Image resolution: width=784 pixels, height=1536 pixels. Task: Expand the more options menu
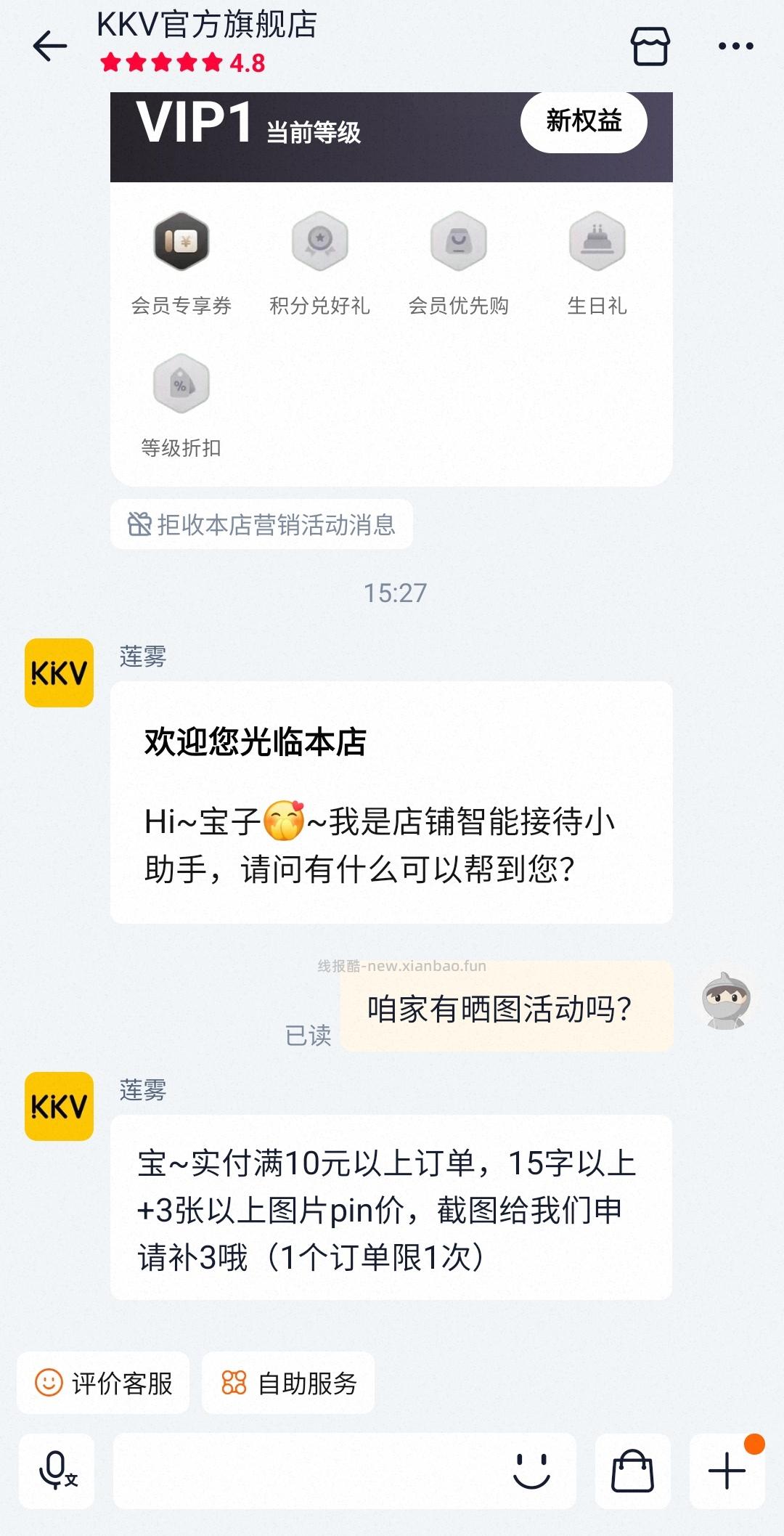[x=735, y=45]
